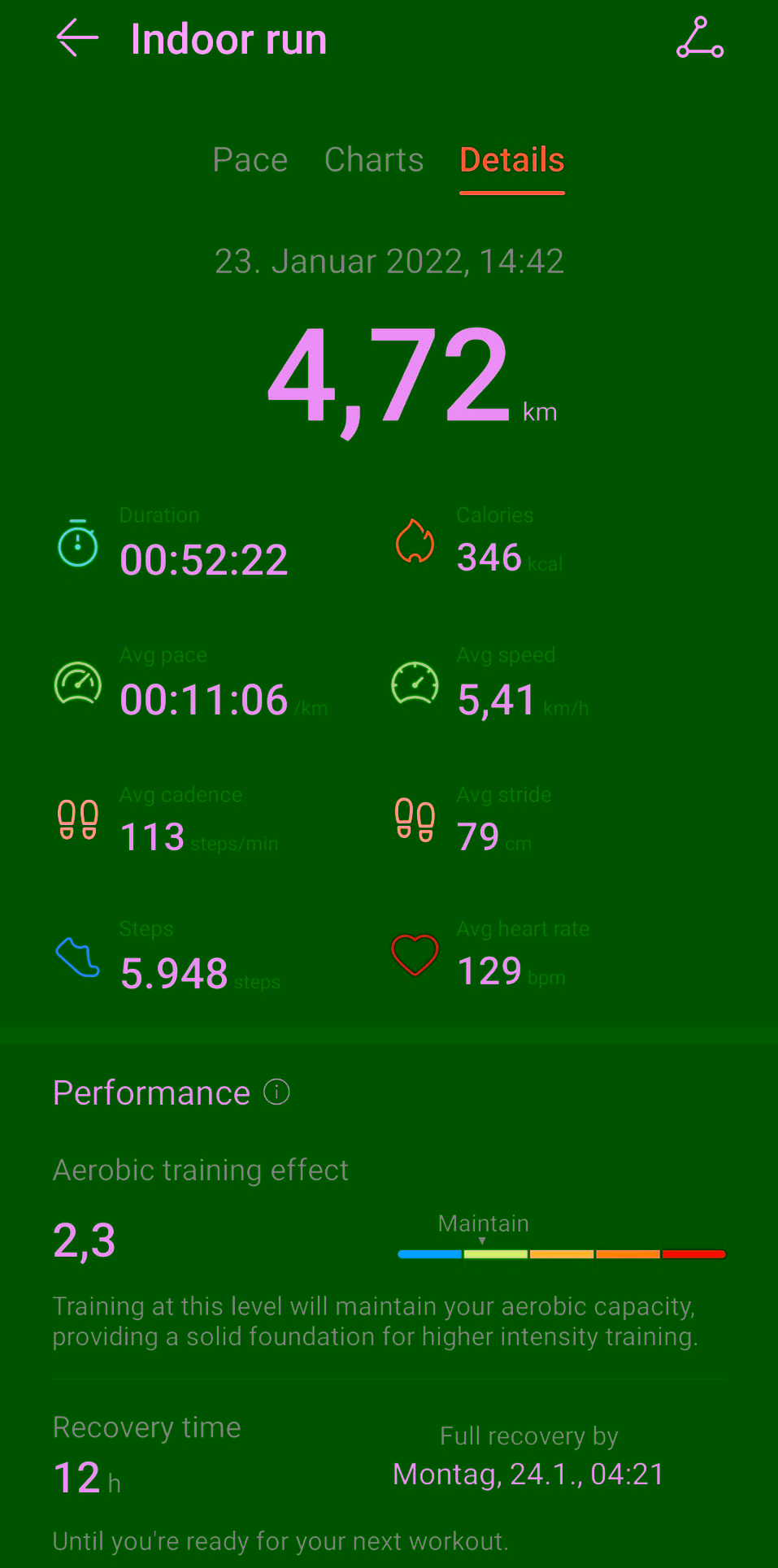778x1568 pixels.
Task: Select the Details tab
Action: point(511,160)
